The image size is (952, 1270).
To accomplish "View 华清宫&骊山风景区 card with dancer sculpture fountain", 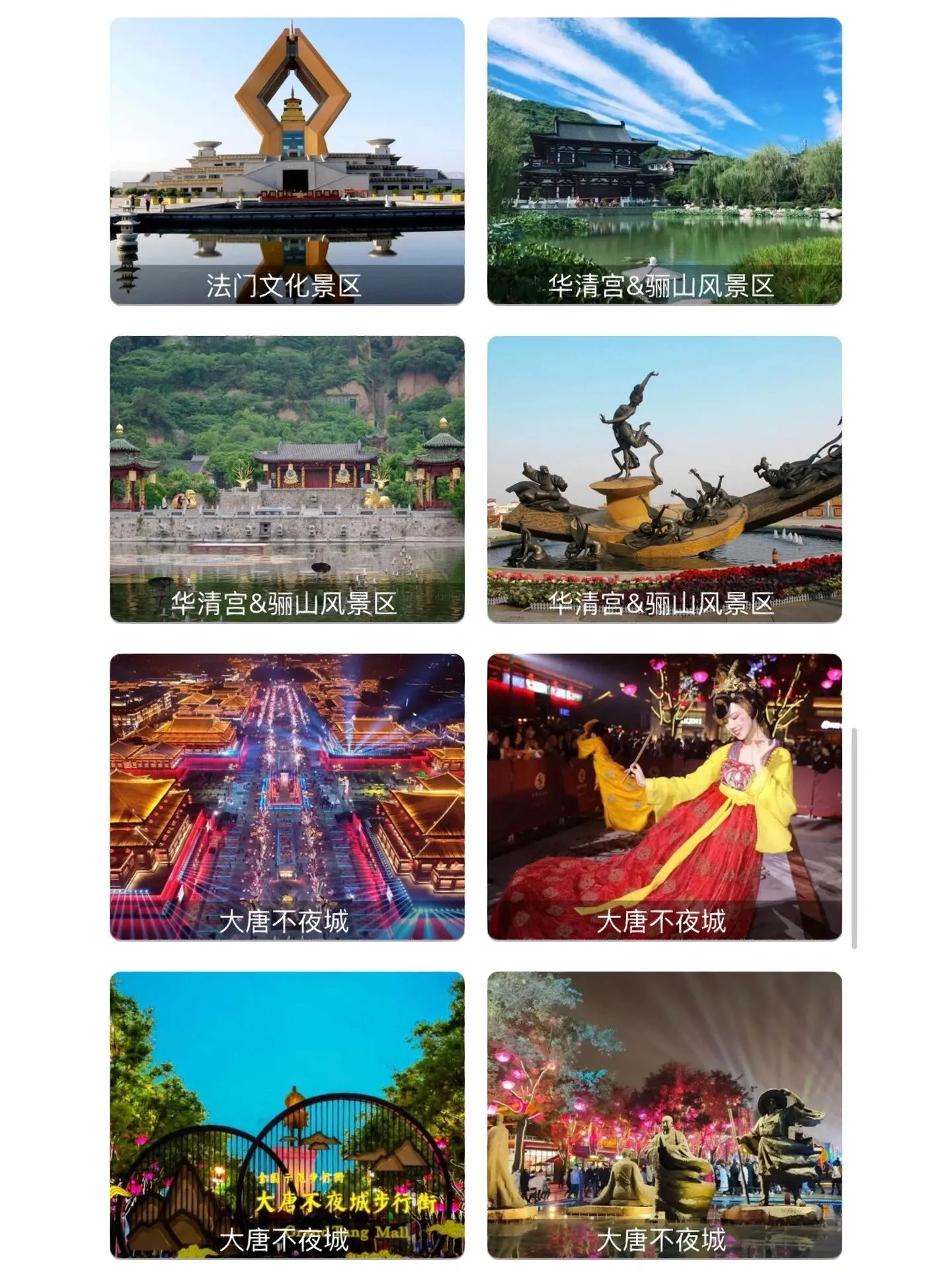I will pos(664,479).
